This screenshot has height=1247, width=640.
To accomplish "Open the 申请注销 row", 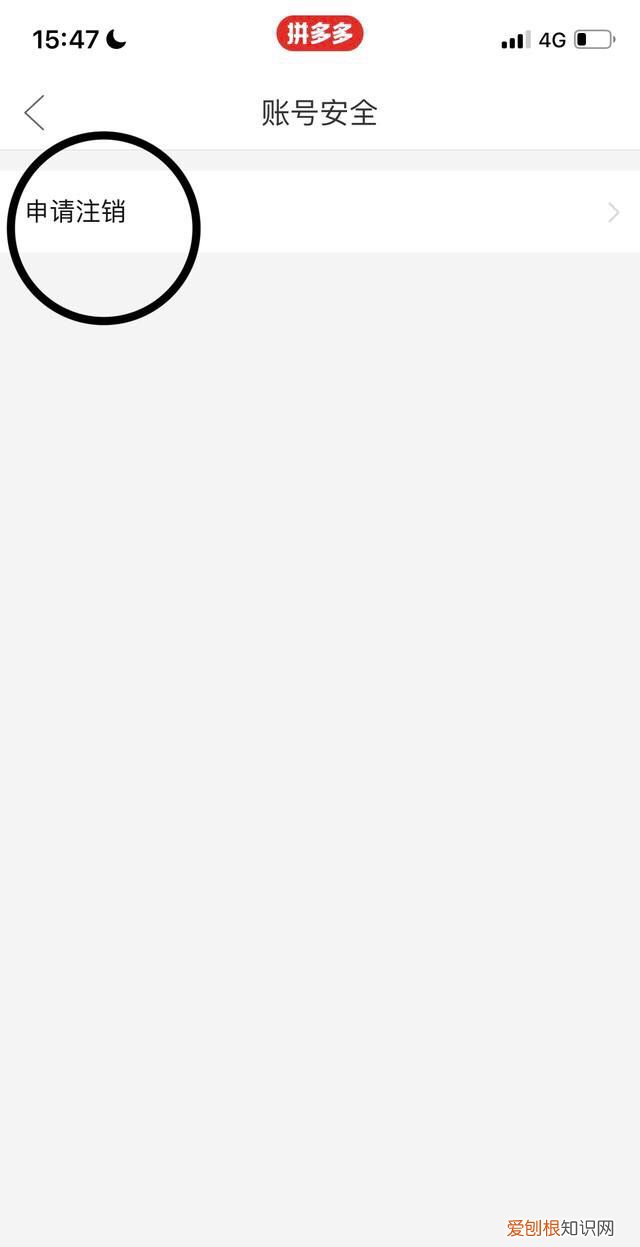I will tap(320, 212).
